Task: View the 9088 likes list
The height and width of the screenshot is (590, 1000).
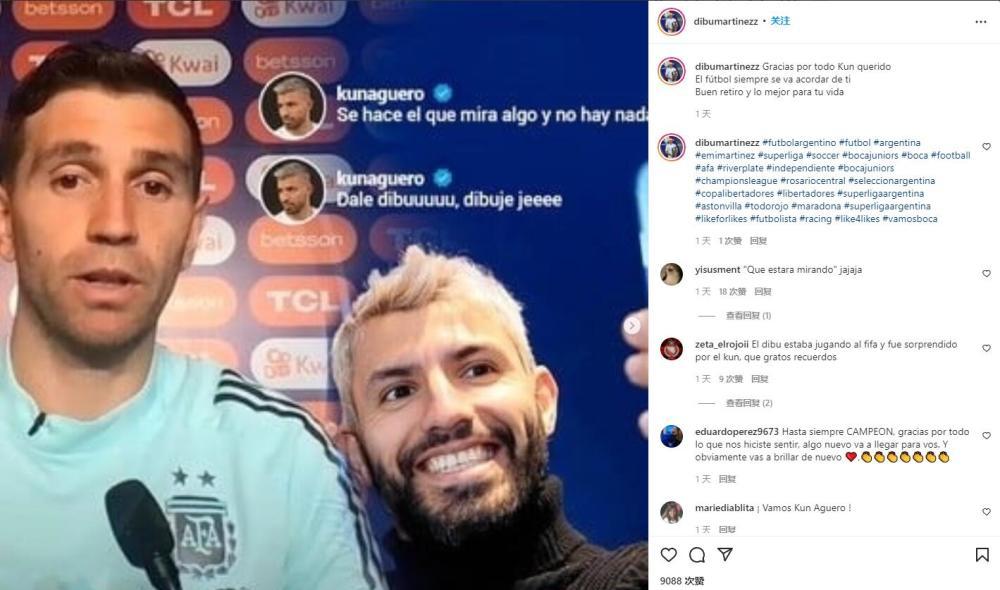Action: tap(682, 580)
